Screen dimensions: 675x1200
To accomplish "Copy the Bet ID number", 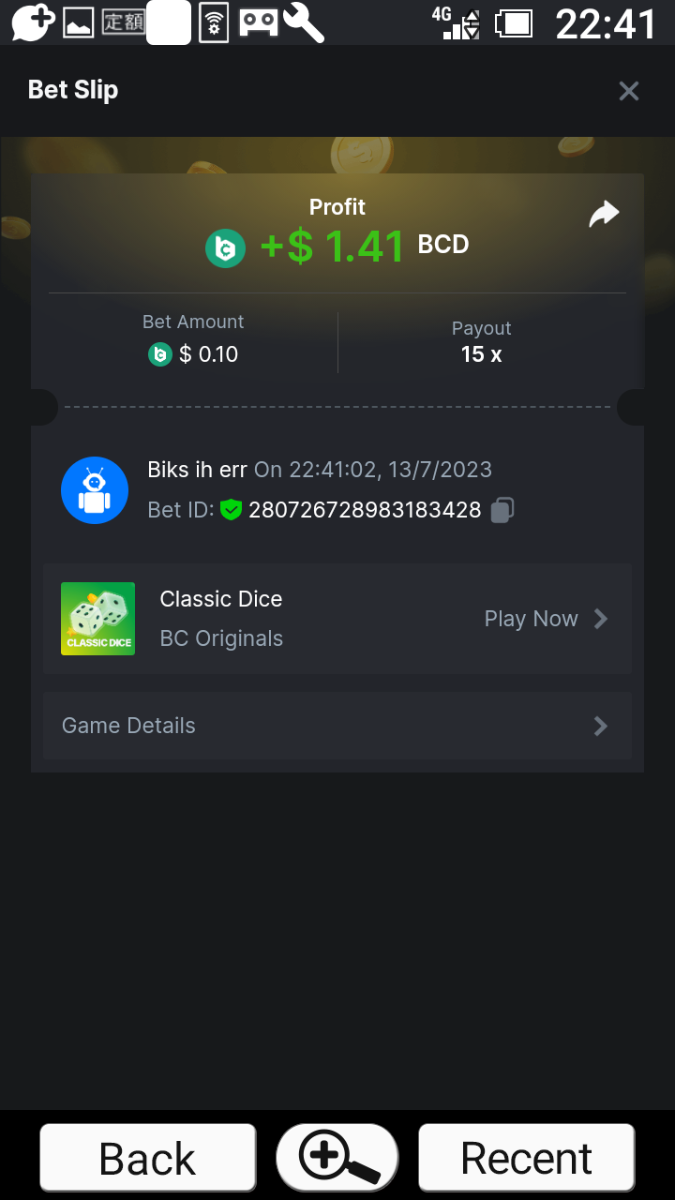I will tap(502, 510).
